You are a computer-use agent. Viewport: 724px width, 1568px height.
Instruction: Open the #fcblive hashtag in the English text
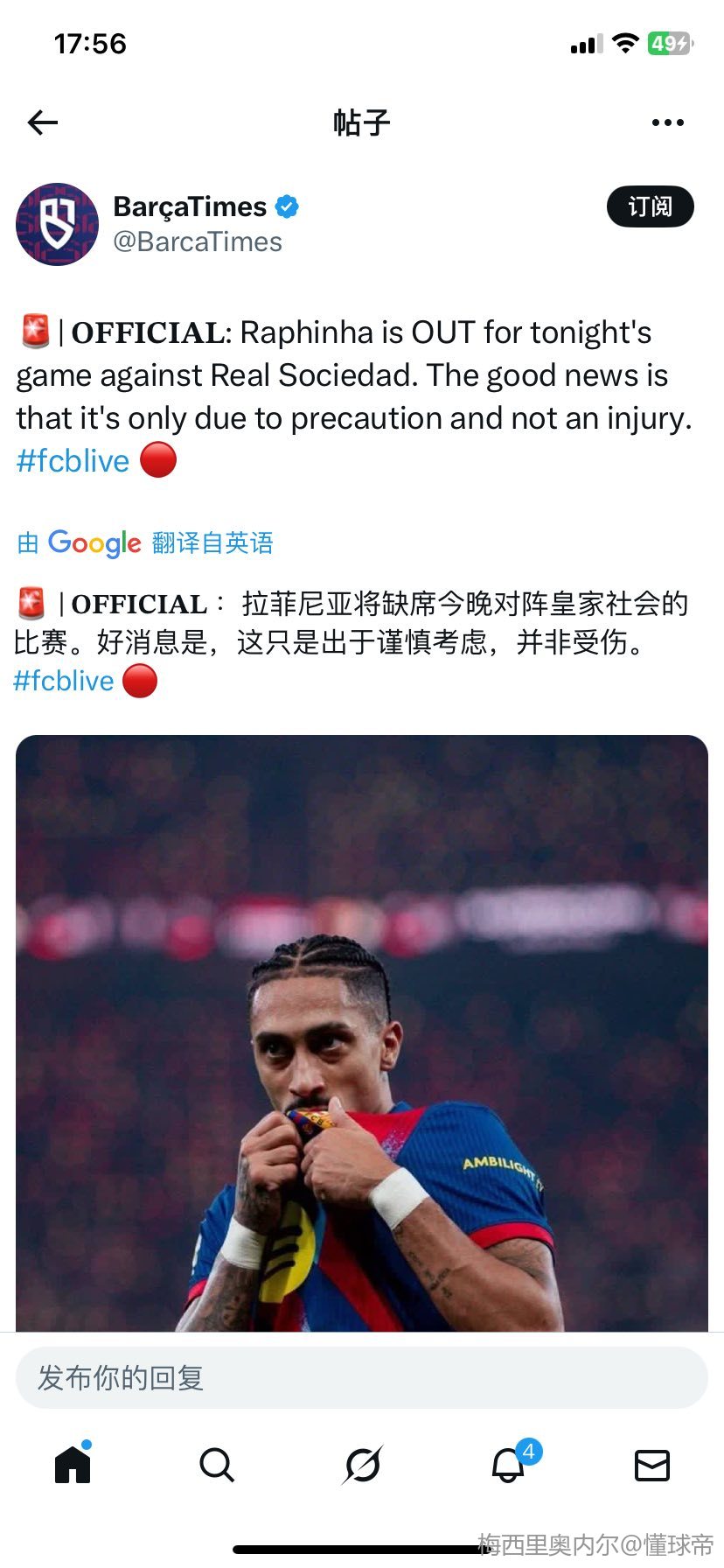point(73,461)
